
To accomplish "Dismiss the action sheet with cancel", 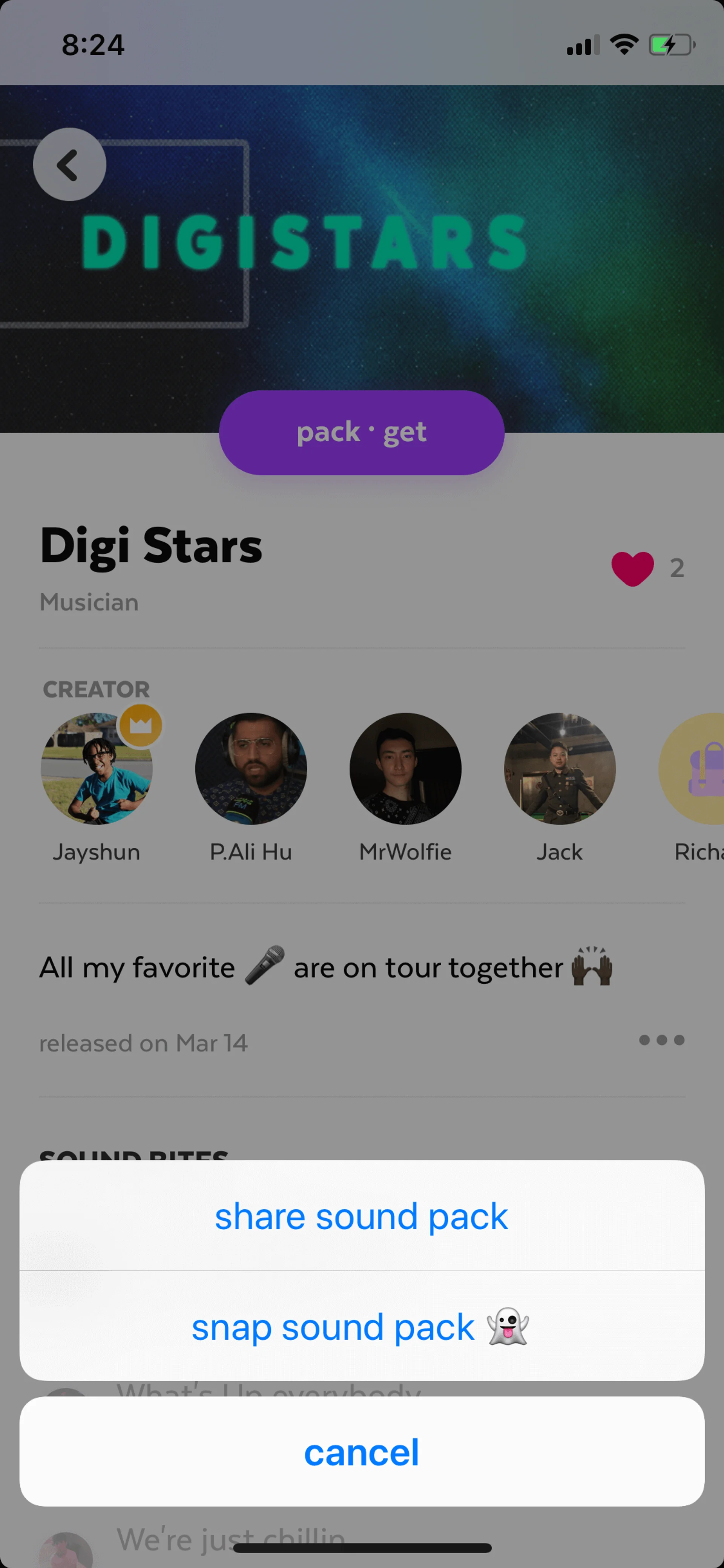I will click(x=361, y=1452).
